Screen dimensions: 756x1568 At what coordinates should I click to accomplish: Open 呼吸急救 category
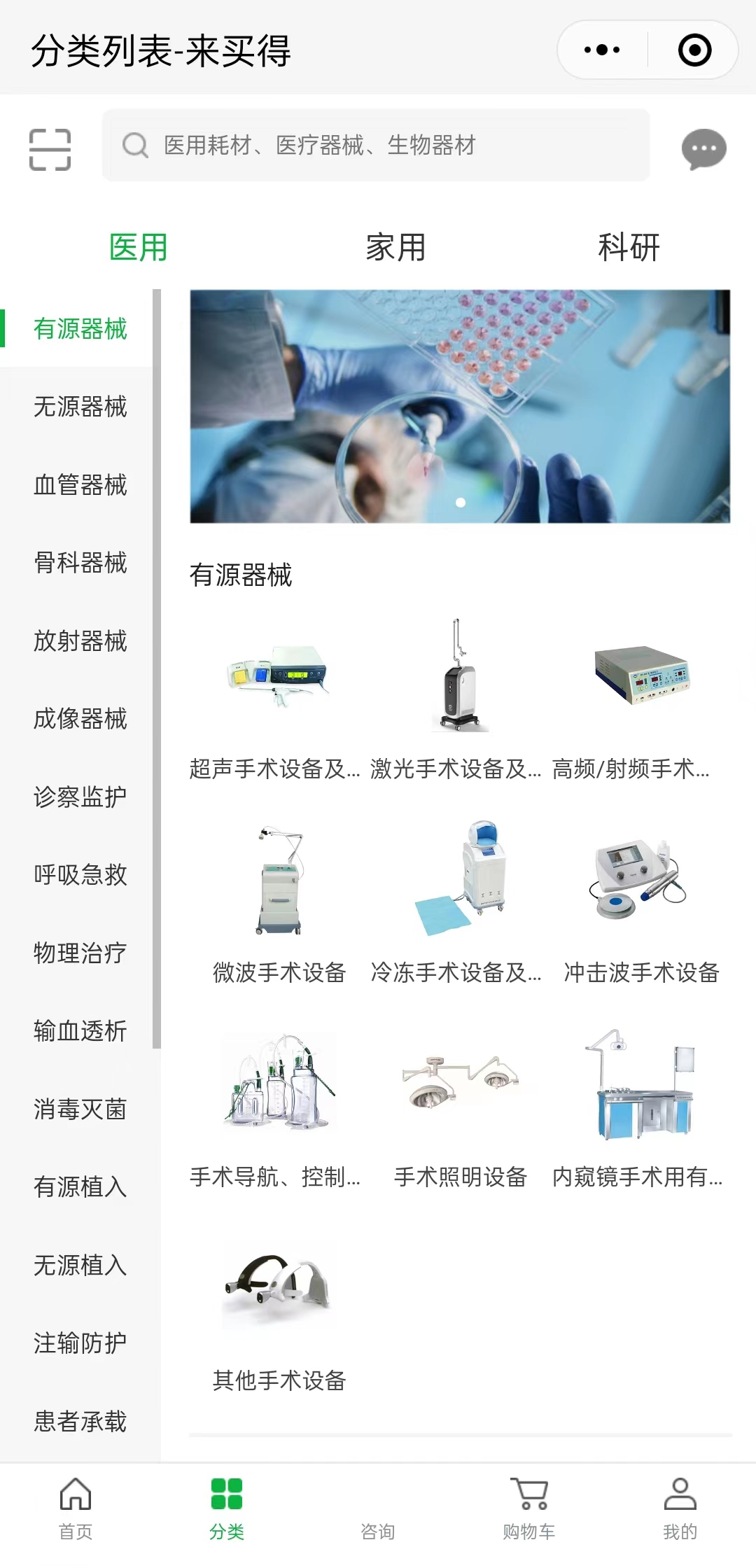click(80, 875)
